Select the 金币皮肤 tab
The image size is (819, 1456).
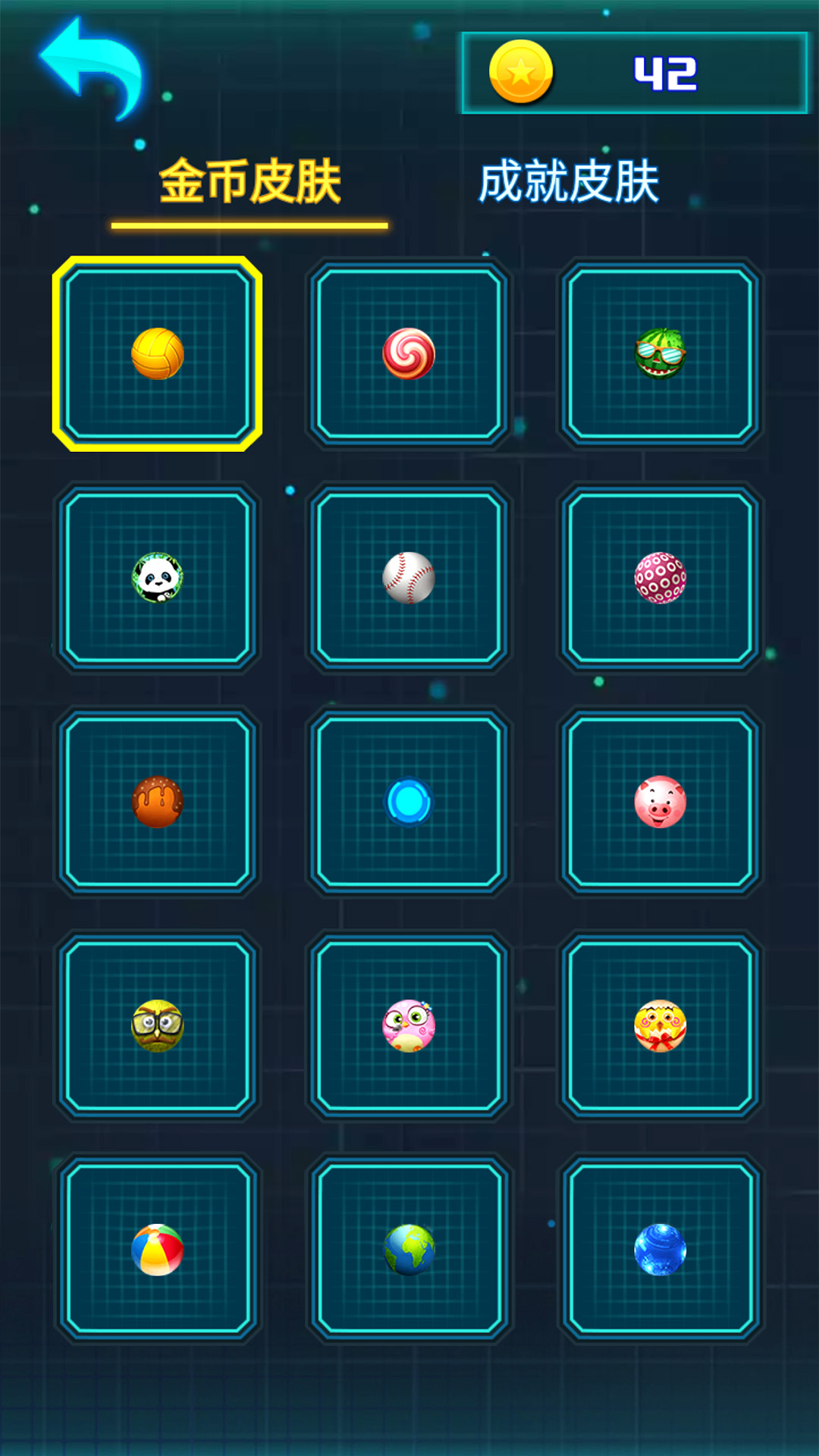(249, 182)
